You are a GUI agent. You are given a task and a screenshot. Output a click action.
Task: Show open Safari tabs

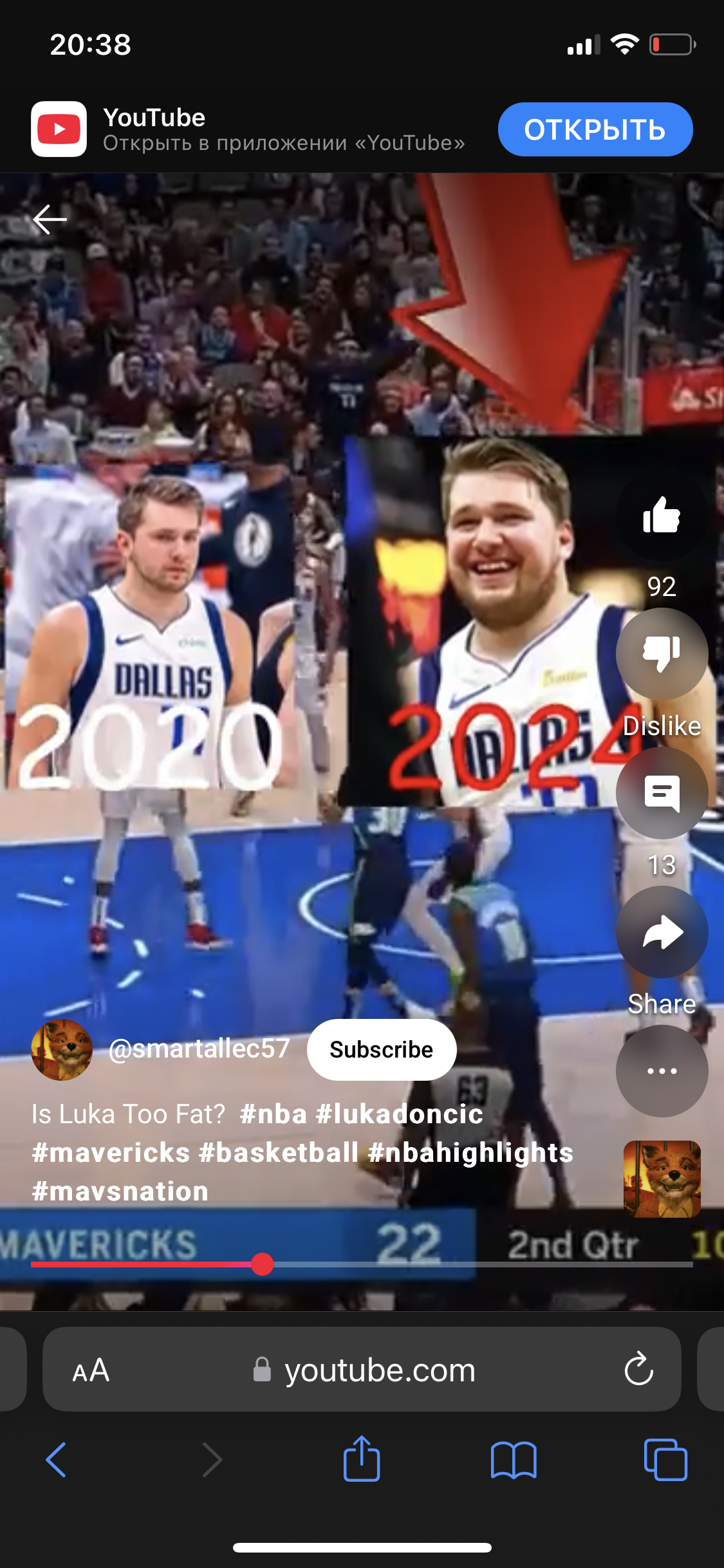[x=665, y=1459]
